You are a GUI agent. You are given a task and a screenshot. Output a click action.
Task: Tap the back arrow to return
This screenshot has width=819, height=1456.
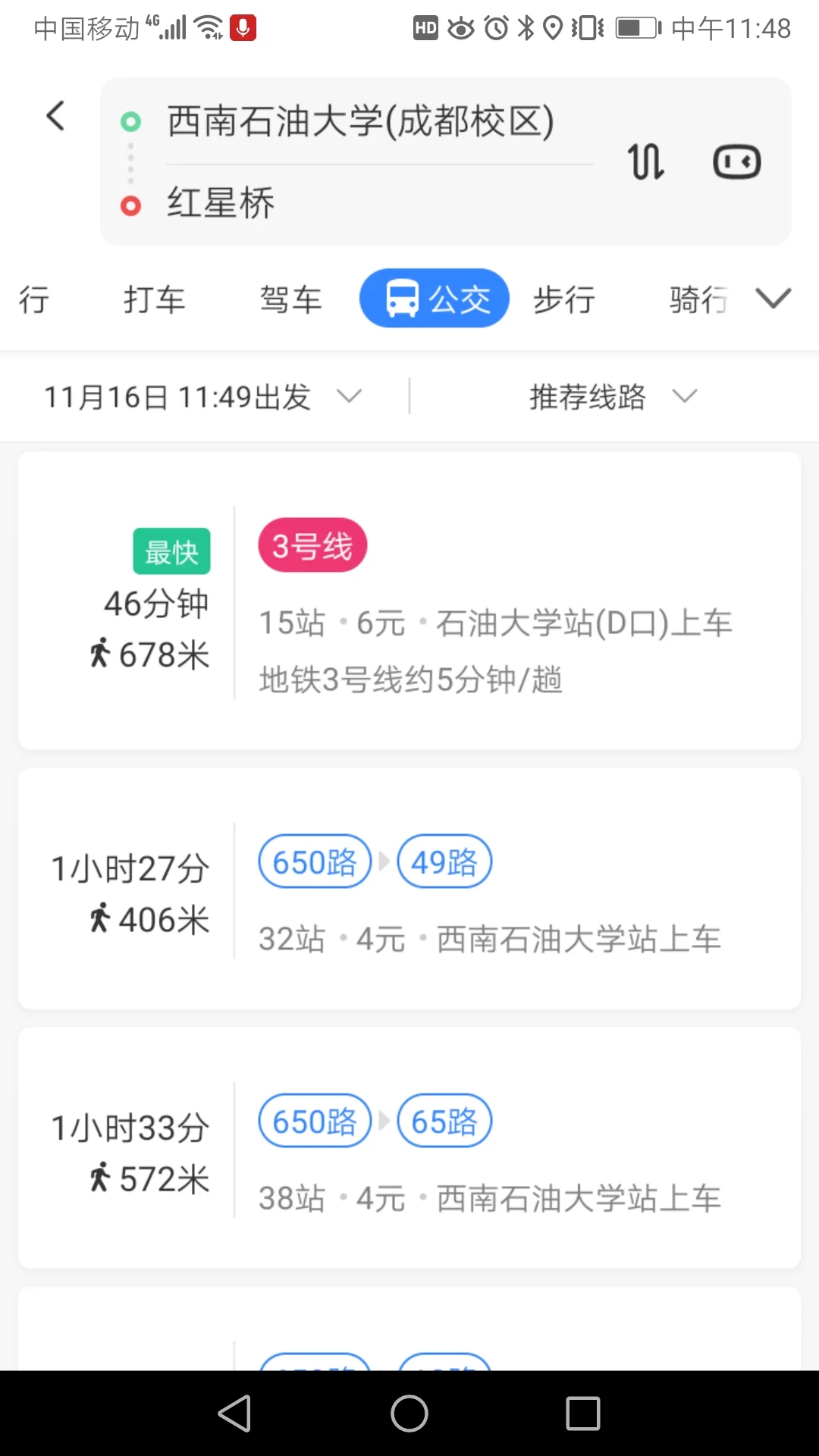54,115
